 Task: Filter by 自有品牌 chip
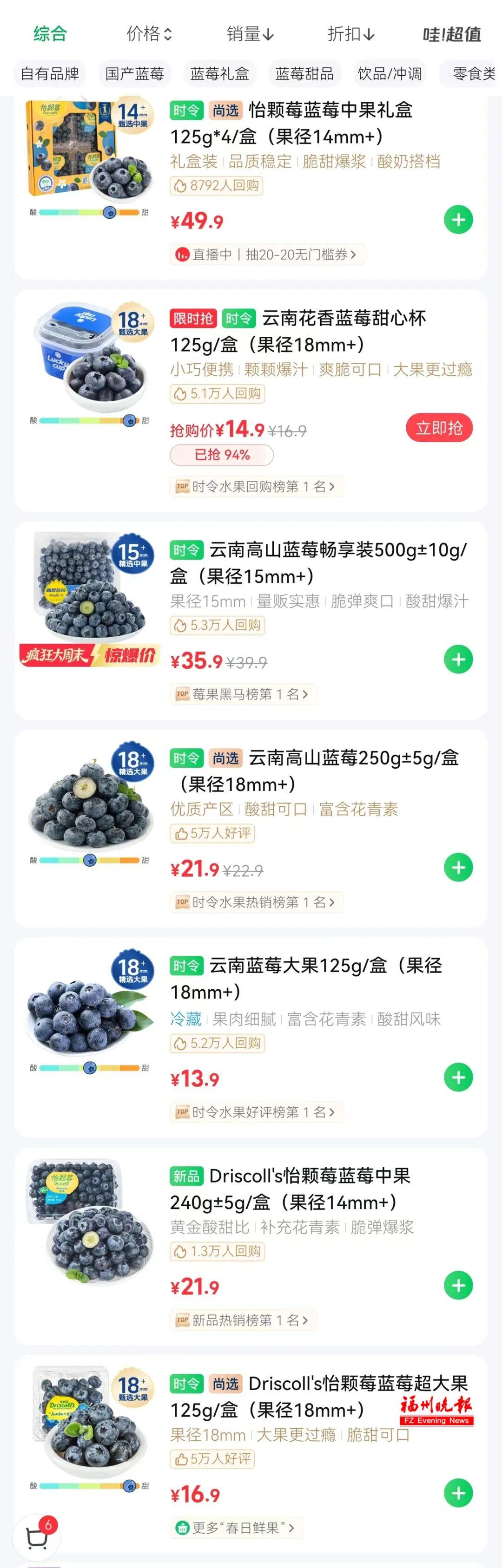(x=50, y=74)
